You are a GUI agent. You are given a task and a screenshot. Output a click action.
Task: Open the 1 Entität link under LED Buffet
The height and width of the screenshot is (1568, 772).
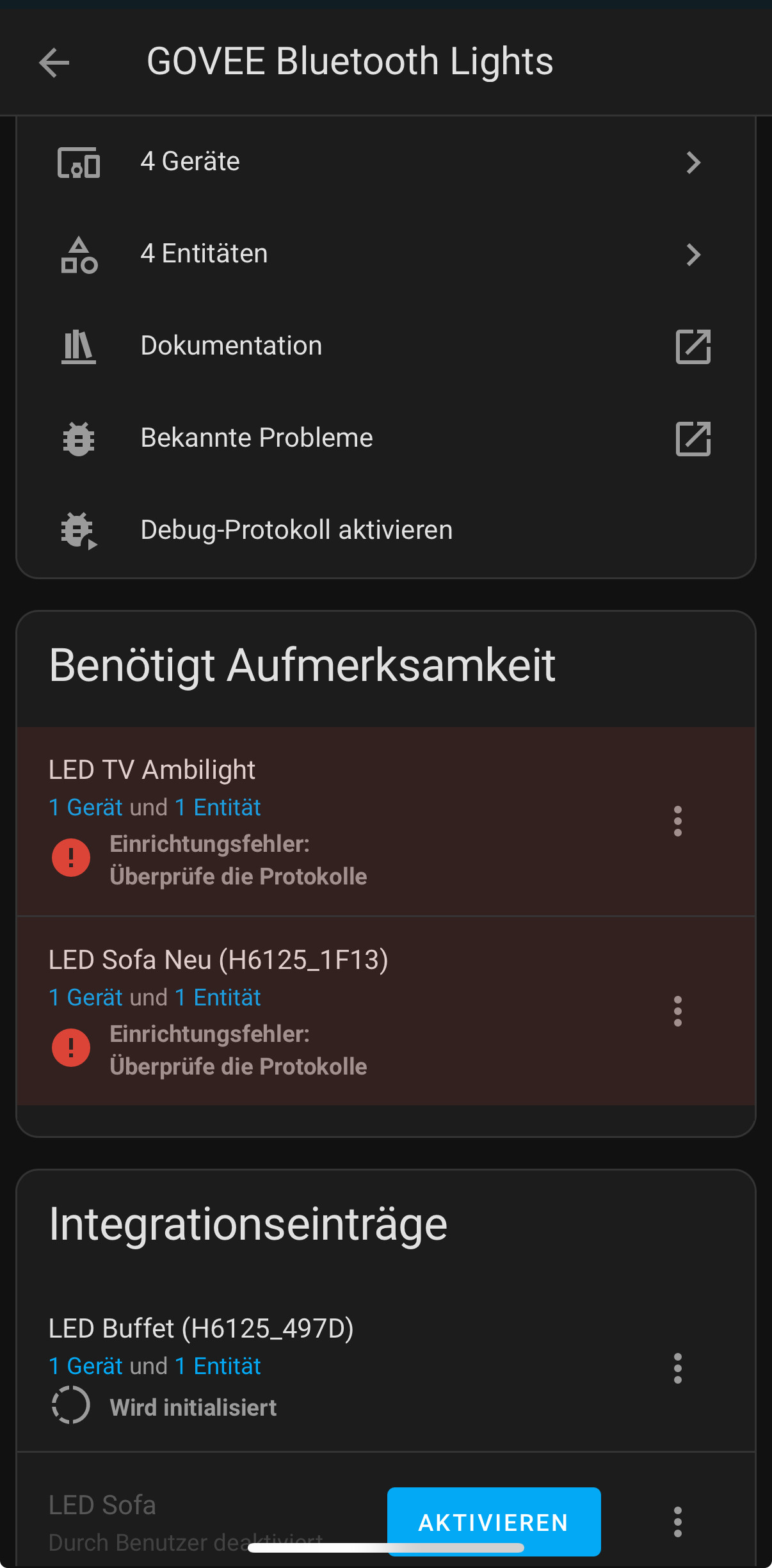(218, 1366)
